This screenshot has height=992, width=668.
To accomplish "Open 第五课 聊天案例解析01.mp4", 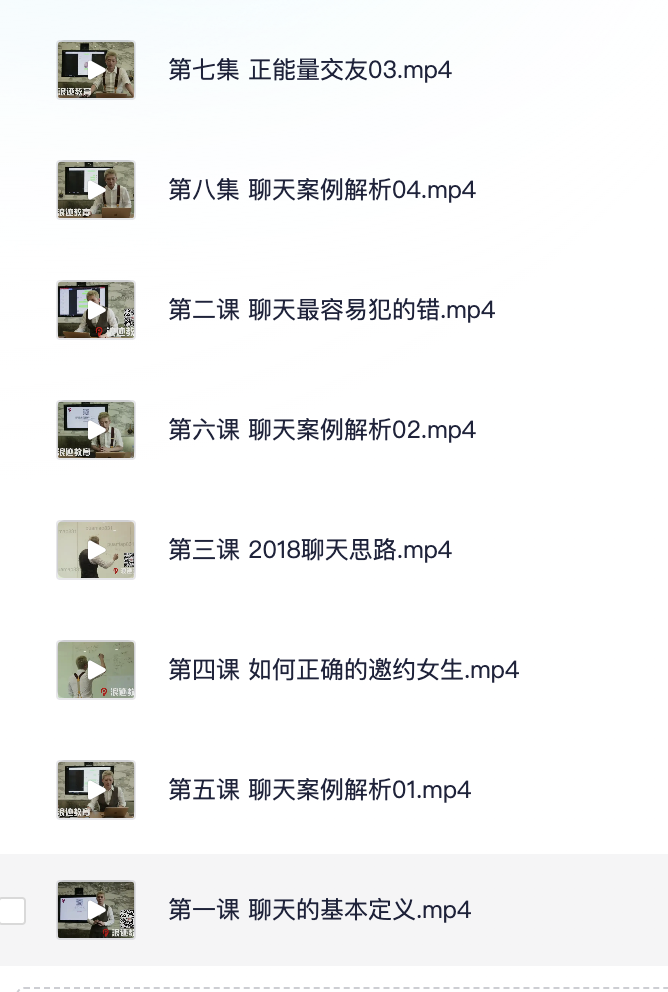I will 320,790.
